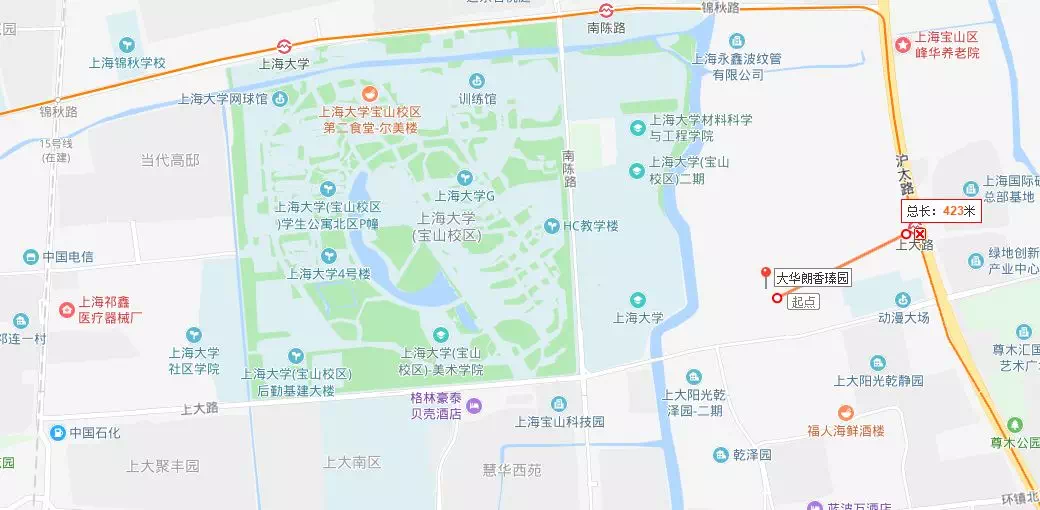Screen dimensions: 1040x510
Task: Select the 上海祁鑫医疗器械厂 marker
Action: 67,308
